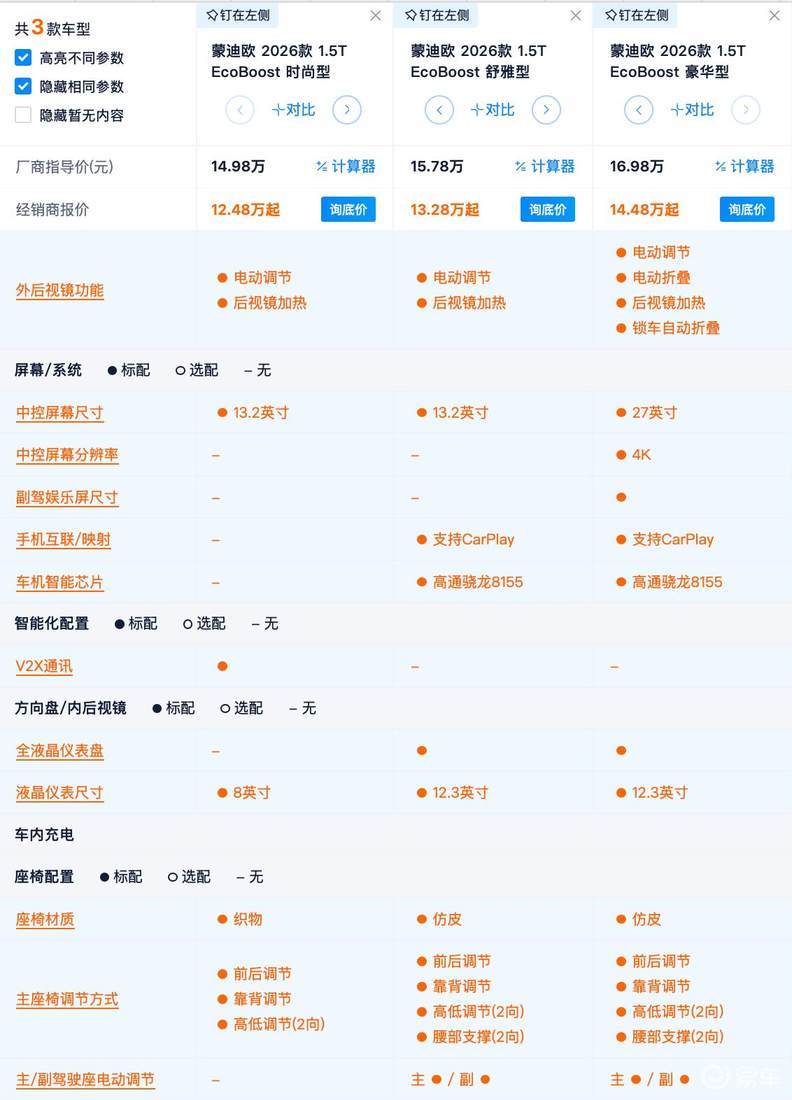Remove the 时尚型 column with its X
The height and width of the screenshot is (1100, 792).
coord(375,16)
